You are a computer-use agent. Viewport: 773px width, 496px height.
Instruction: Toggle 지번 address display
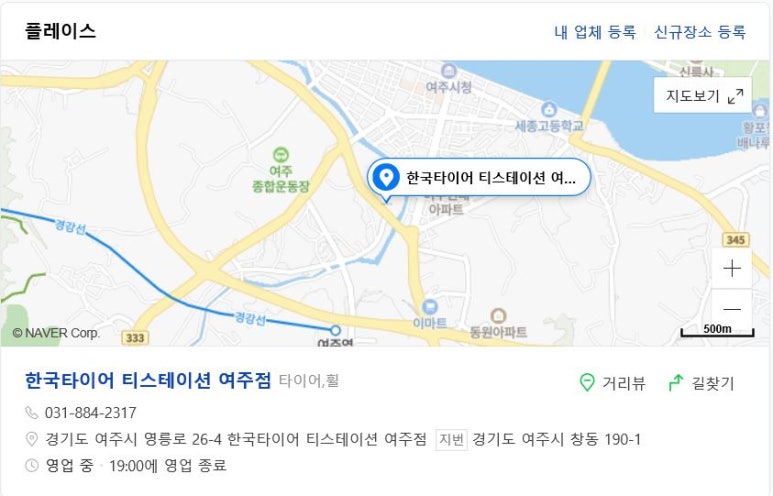(451, 439)
